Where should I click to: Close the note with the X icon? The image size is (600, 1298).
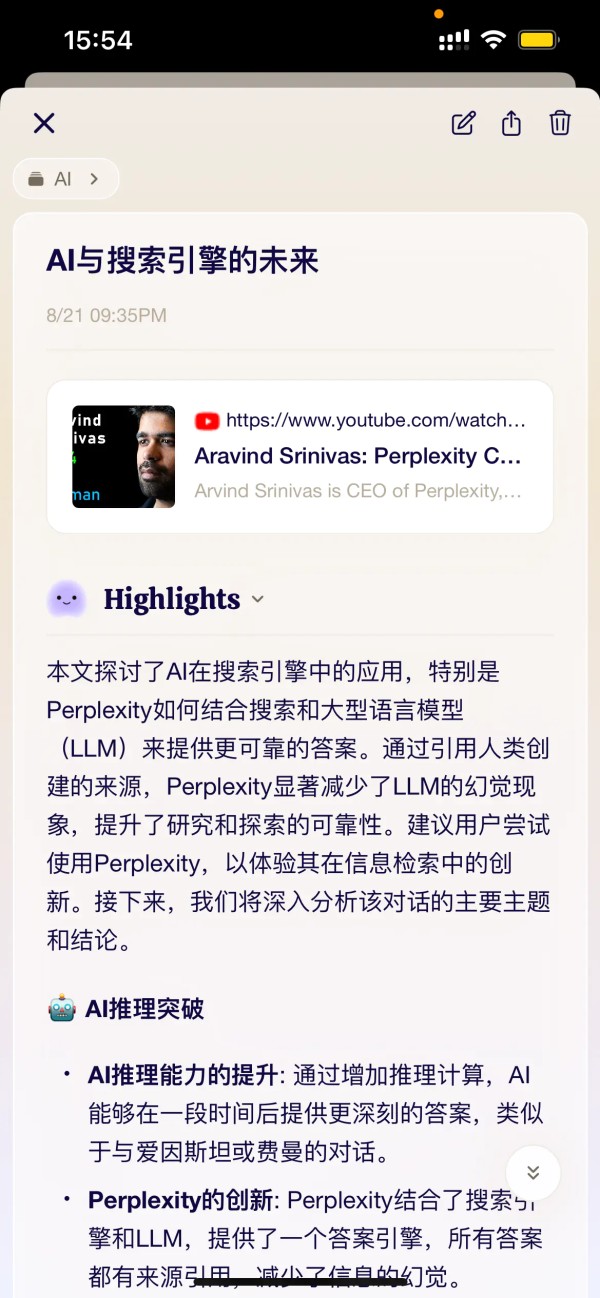point(44,123)
